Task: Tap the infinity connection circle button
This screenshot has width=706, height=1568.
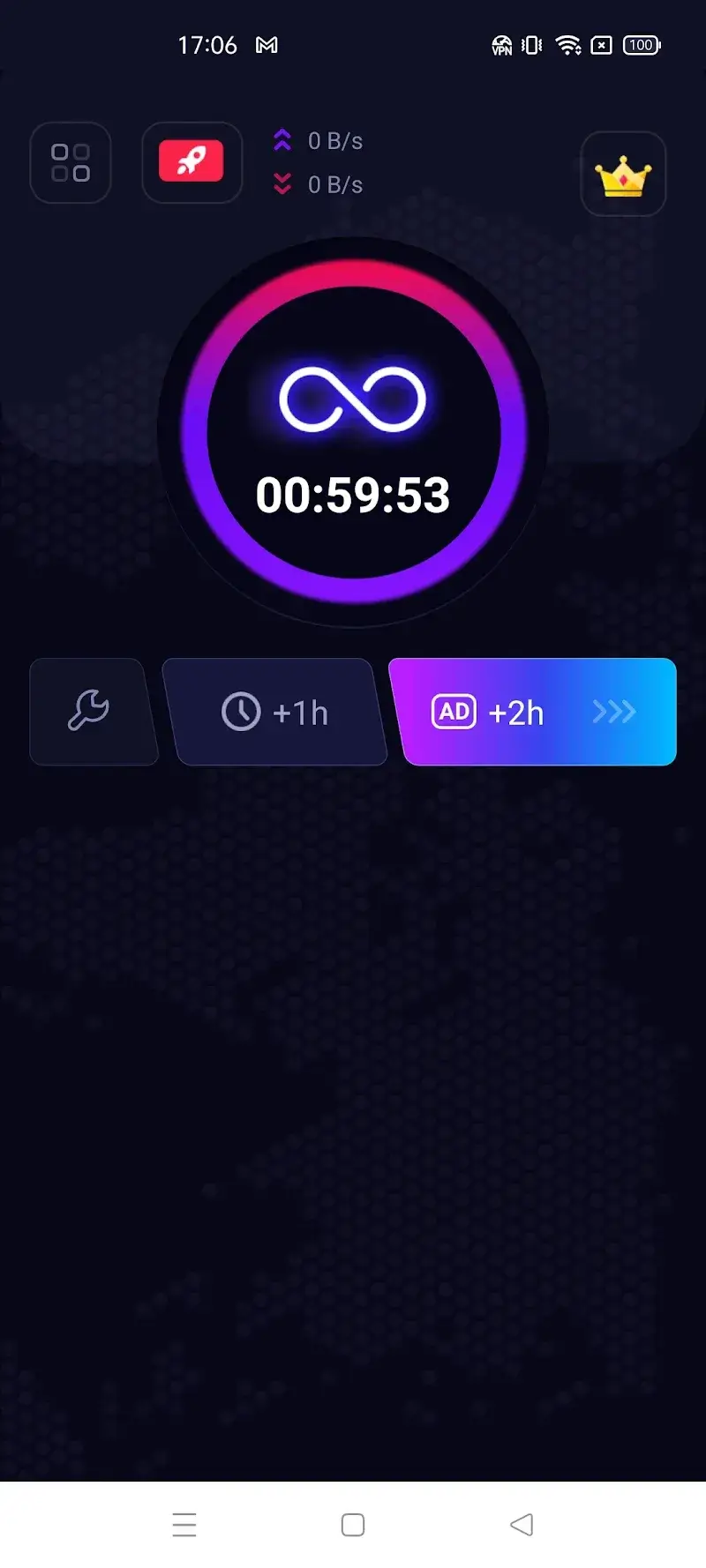Action: [353, 432]
